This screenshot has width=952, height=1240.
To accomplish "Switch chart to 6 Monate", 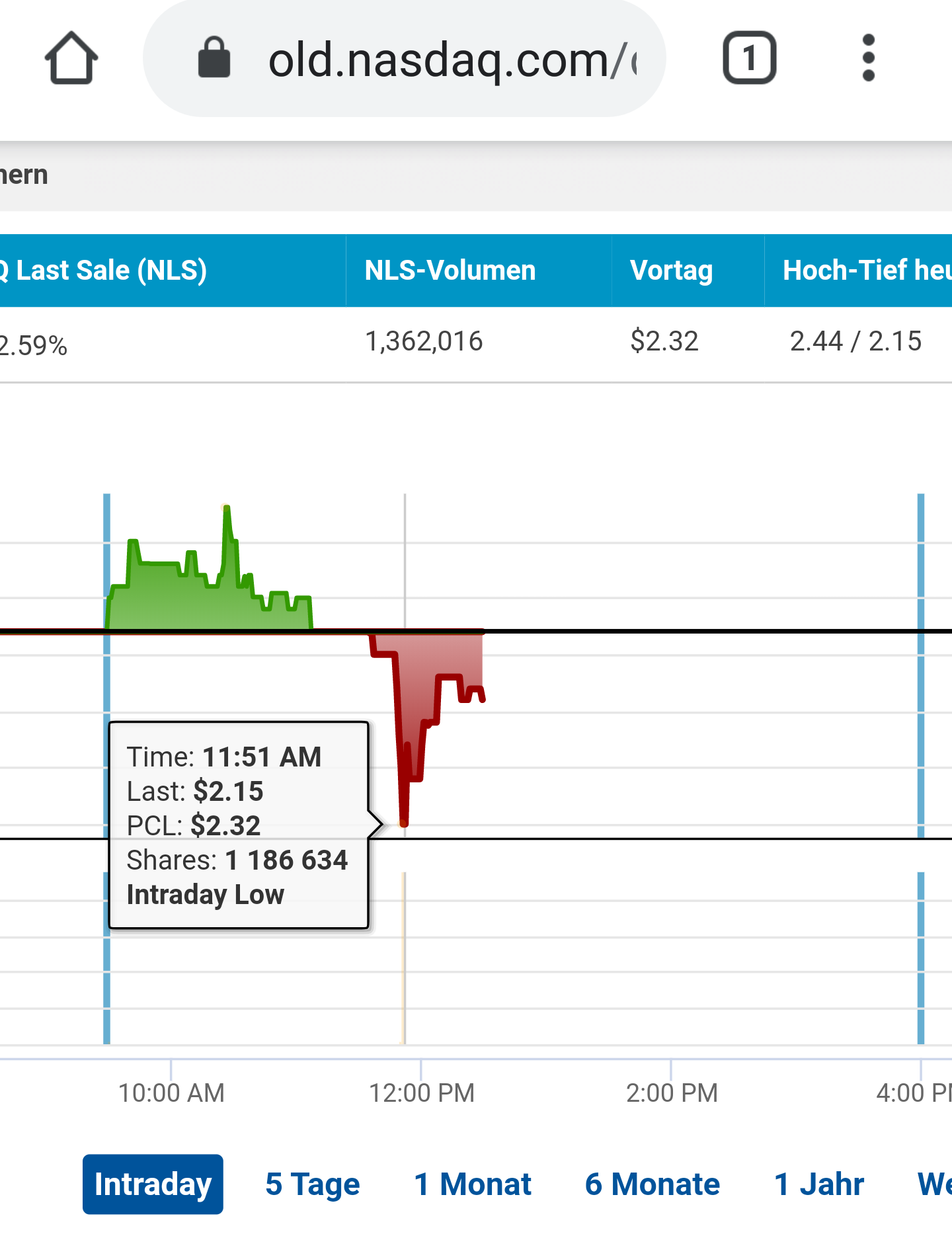I will tap(653, 1184).
